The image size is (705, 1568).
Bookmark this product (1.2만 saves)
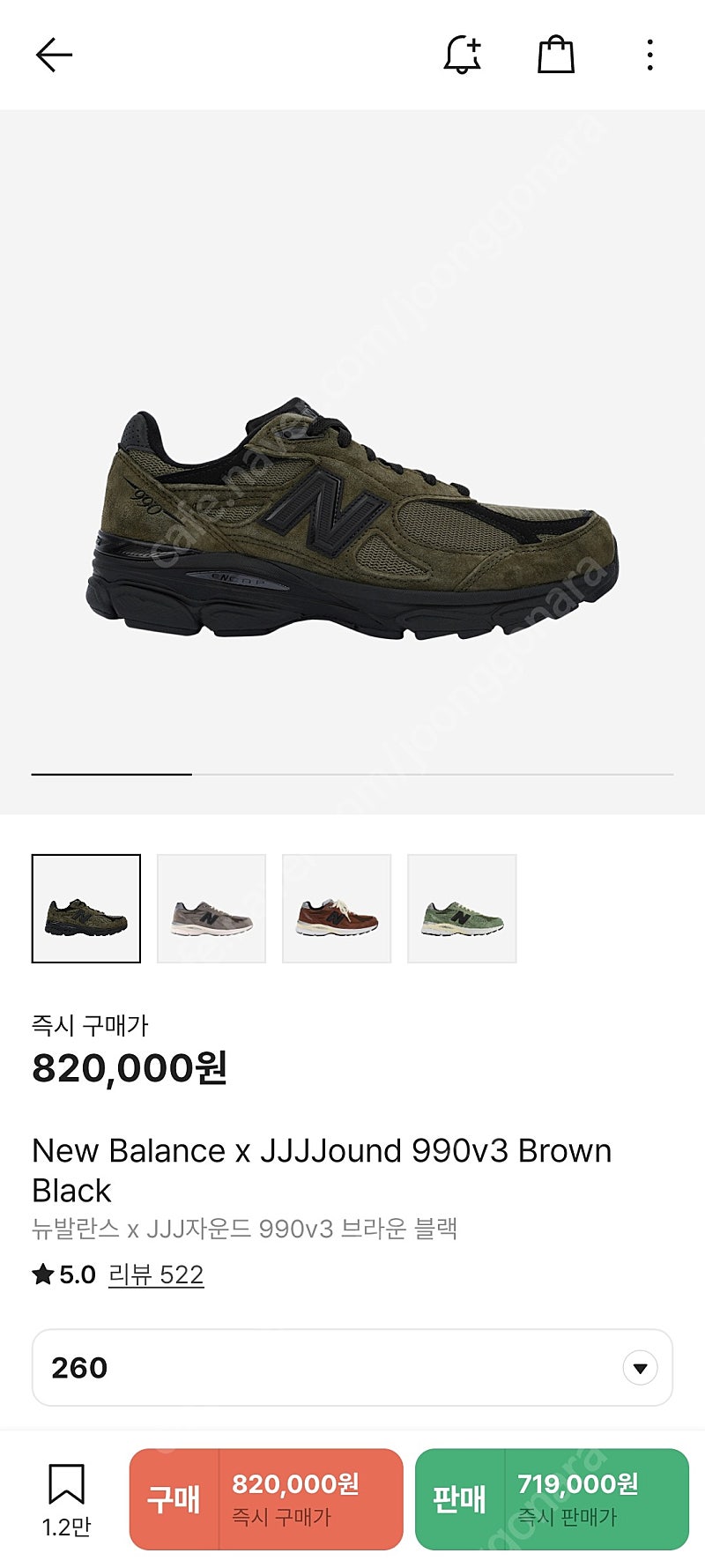[x=67, y=1500]
